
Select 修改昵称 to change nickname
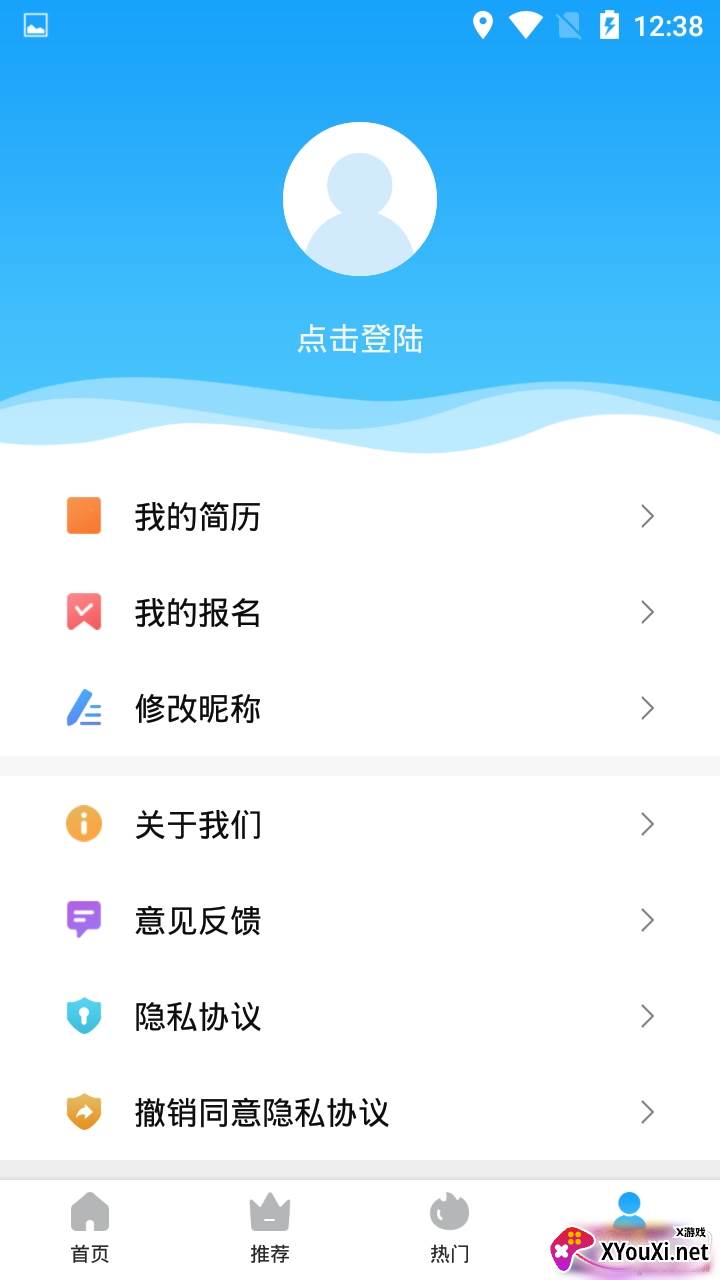(360, 708)
